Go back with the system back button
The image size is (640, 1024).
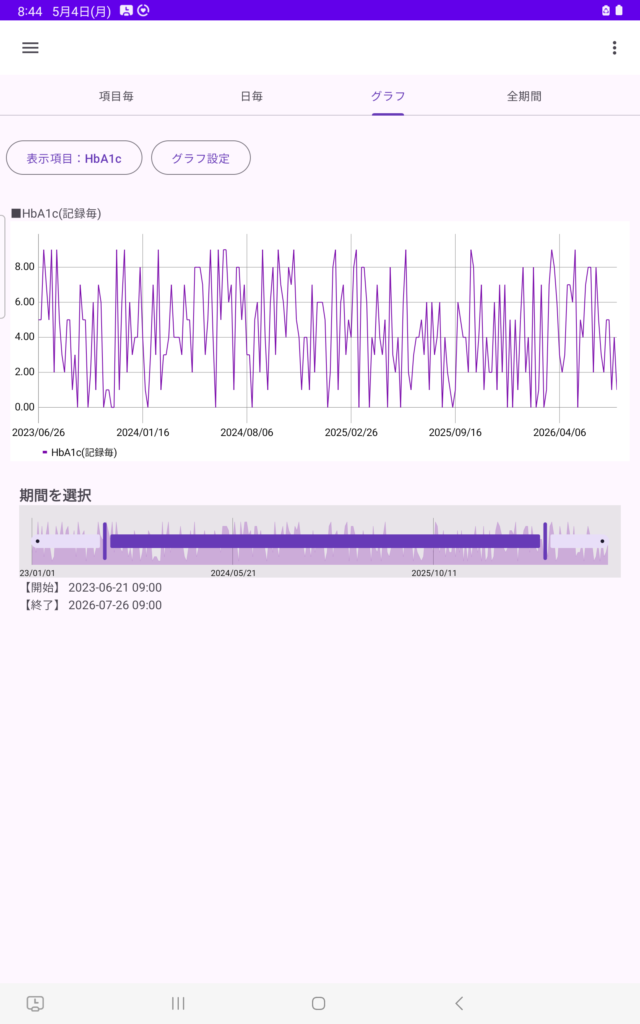tap(459, 1003)
